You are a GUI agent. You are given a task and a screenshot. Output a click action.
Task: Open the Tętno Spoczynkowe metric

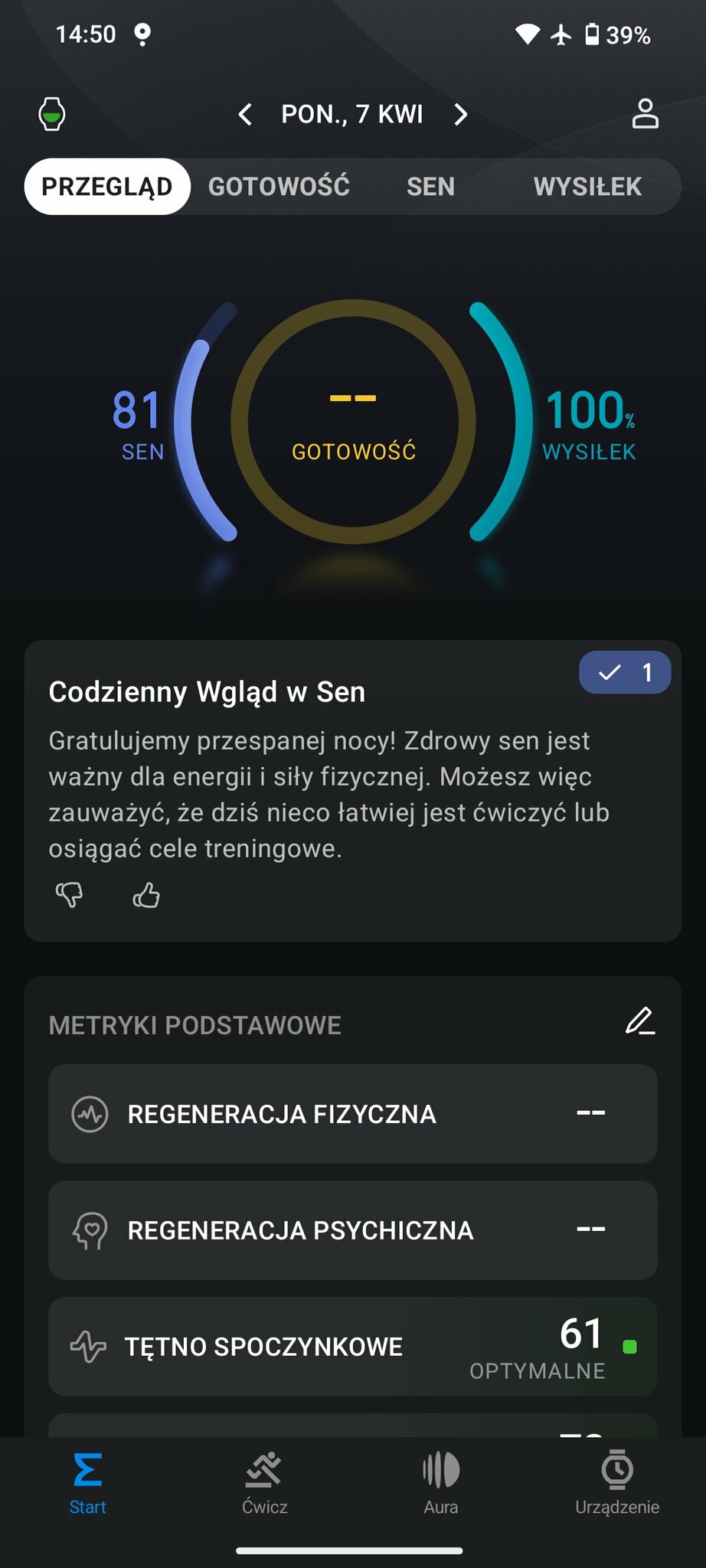[352, 1347]
